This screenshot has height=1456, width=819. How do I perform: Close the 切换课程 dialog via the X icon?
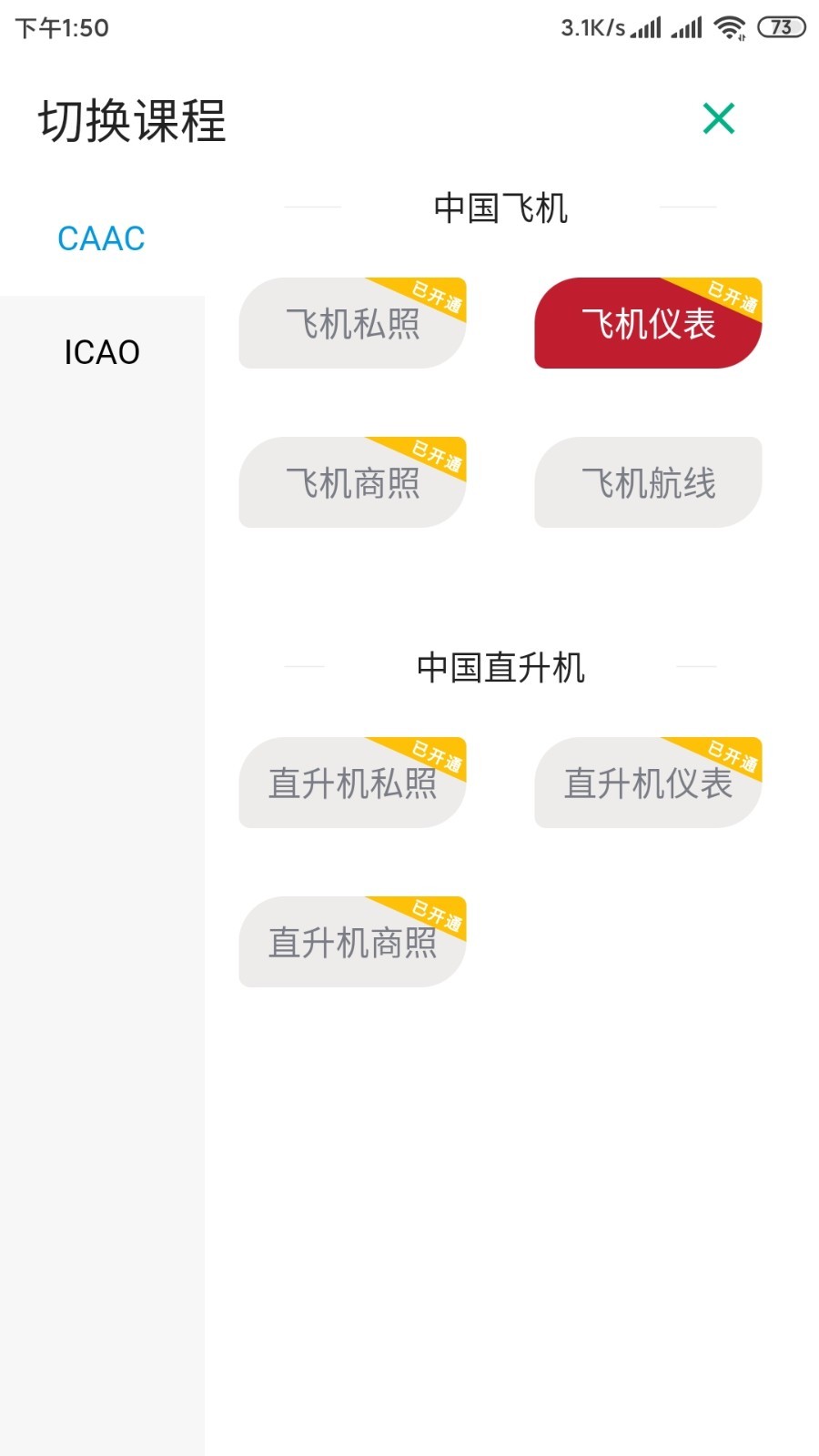coord(718,116)
